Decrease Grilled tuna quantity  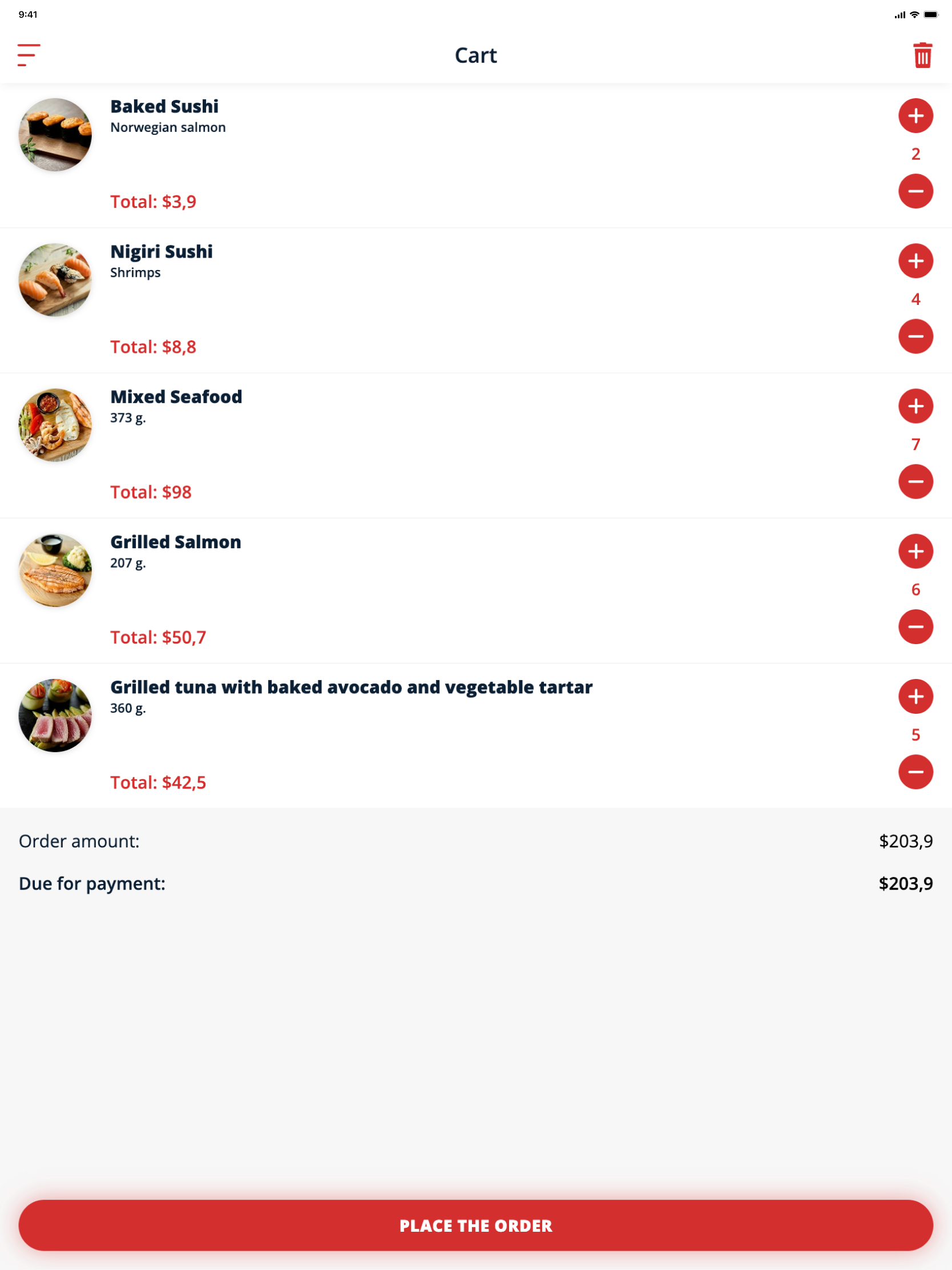[915, 772]
